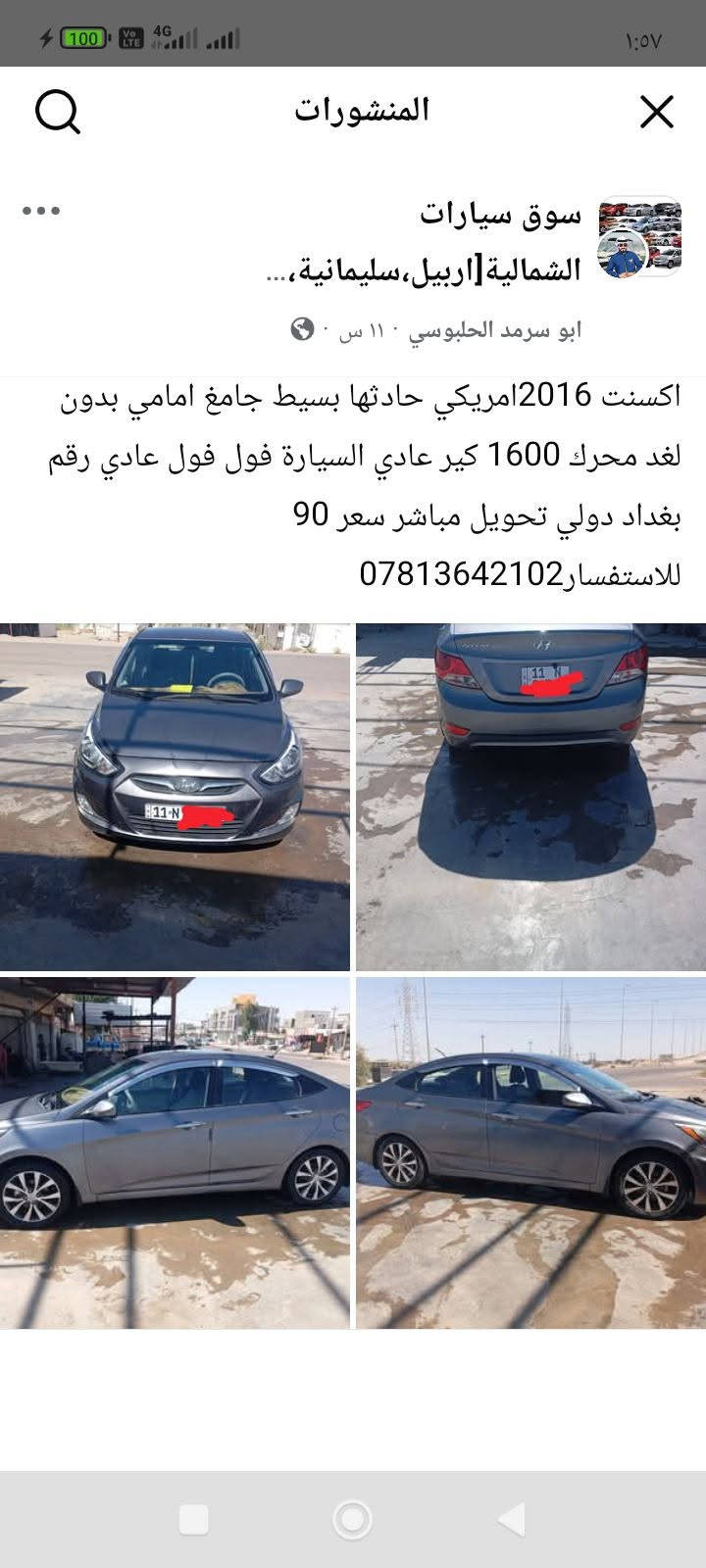Viewport: 706px width, 1568px height.
Task: Go to the home screen via system home
Action: coord(352,1520)
